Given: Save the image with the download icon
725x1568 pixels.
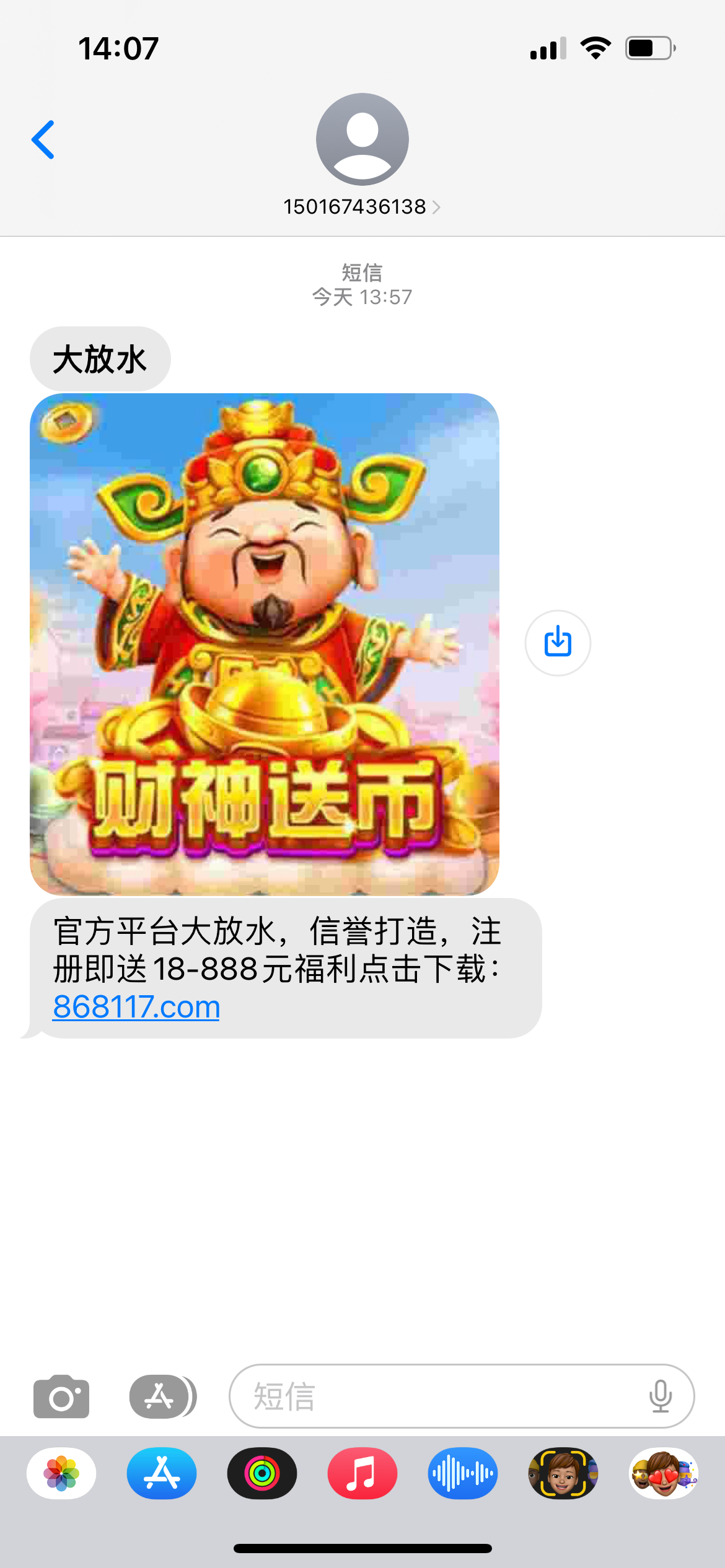Looking at the screenshot, I should tap(558, 643).
